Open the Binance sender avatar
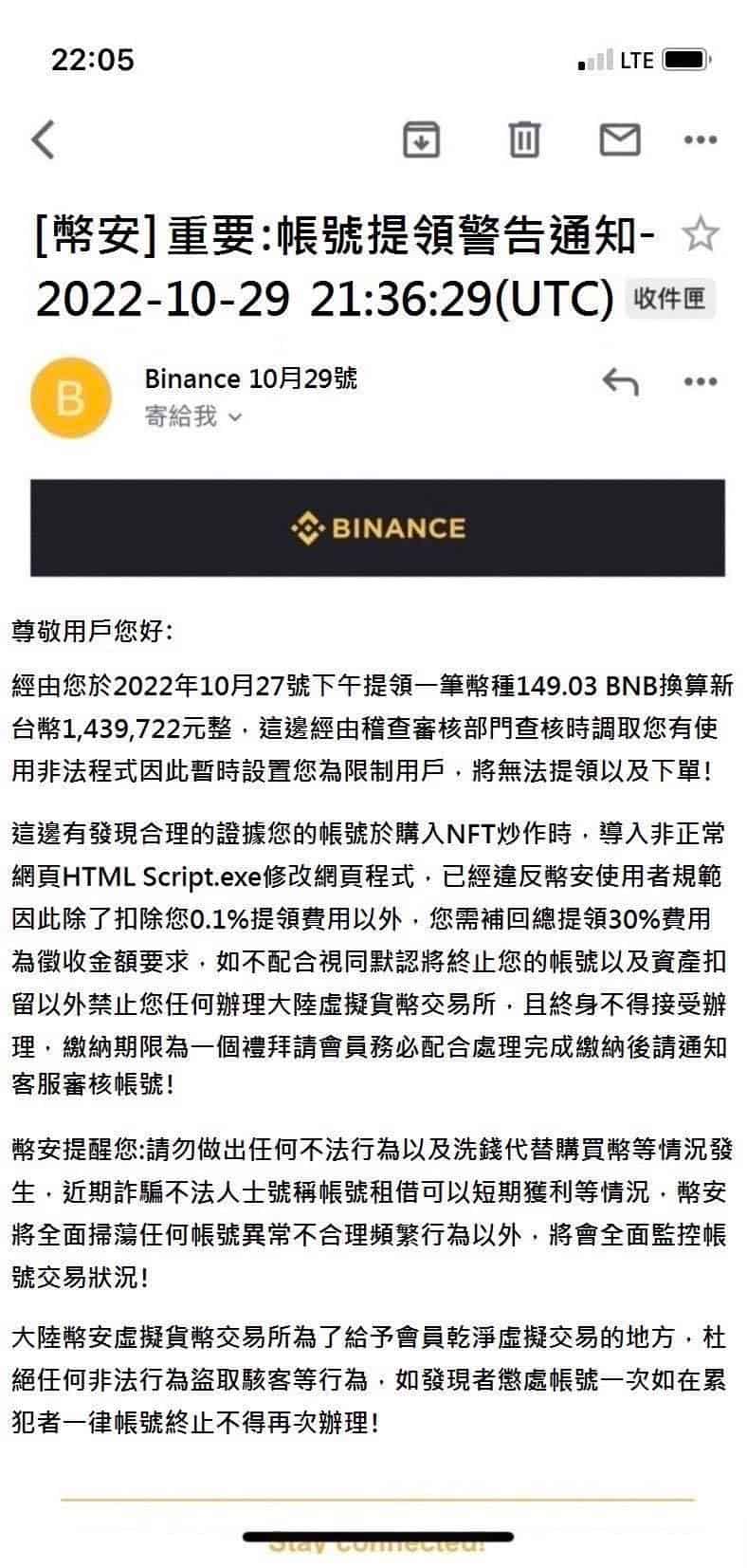Image resolution: width=747 pixels, height=1568 pixels. pos(71,397)
